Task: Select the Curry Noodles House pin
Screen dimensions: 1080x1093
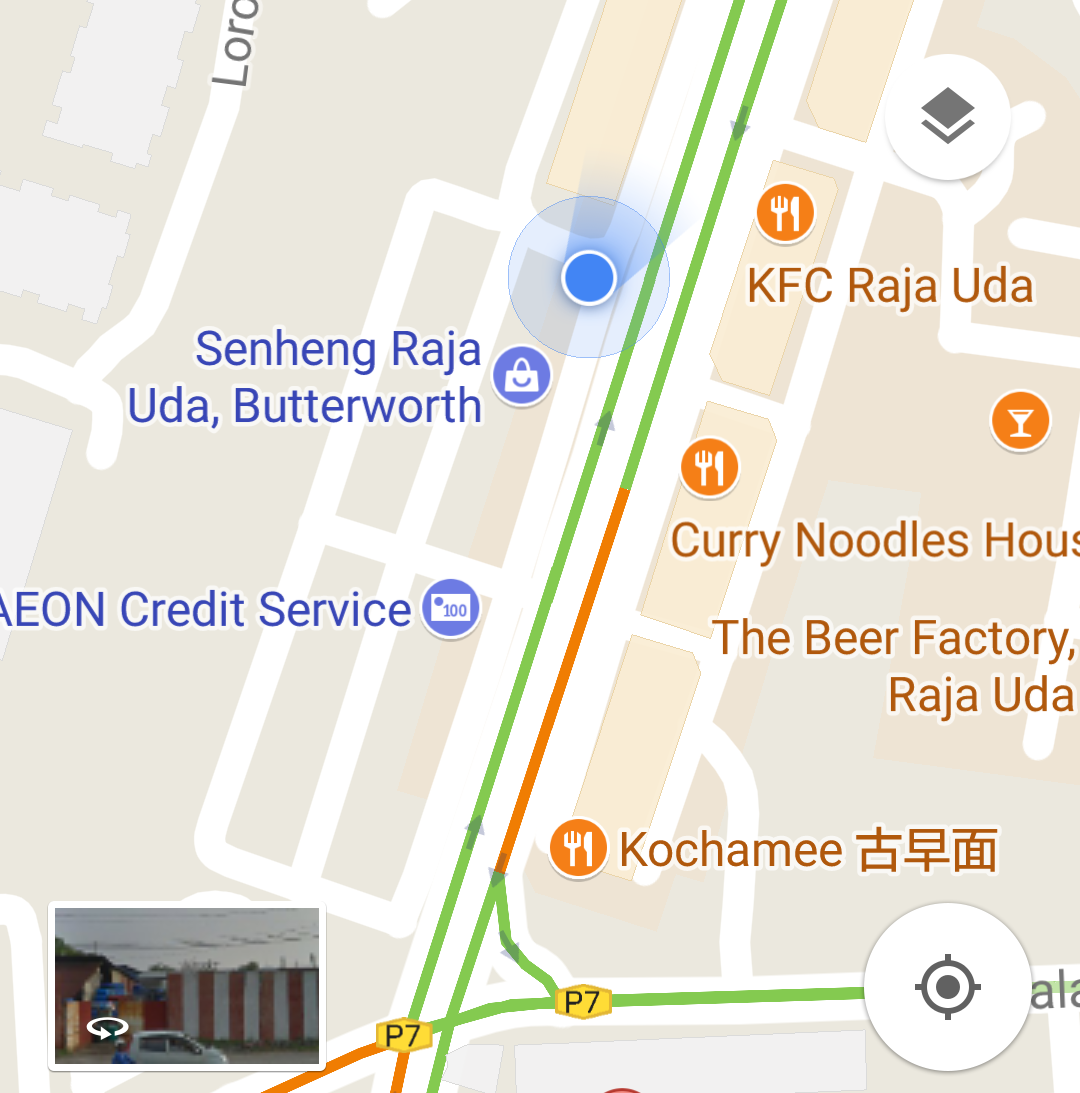Action: point(709,467)
